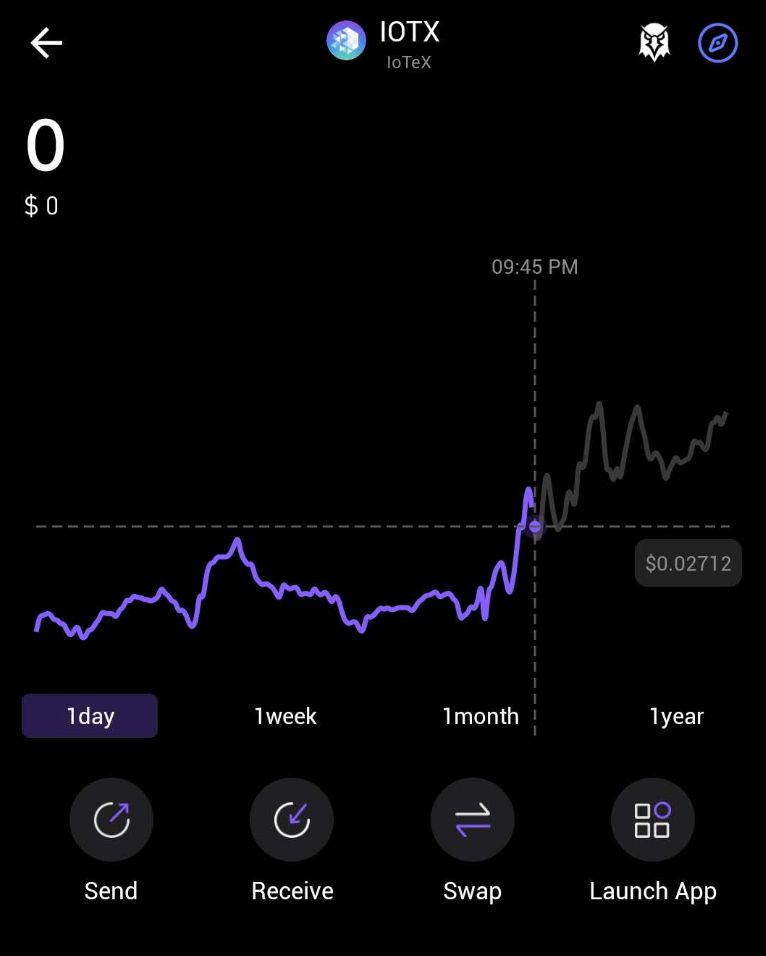Tap the Launch App button
This screenshot has width=766, height=956.
click(x=652, y=820)
